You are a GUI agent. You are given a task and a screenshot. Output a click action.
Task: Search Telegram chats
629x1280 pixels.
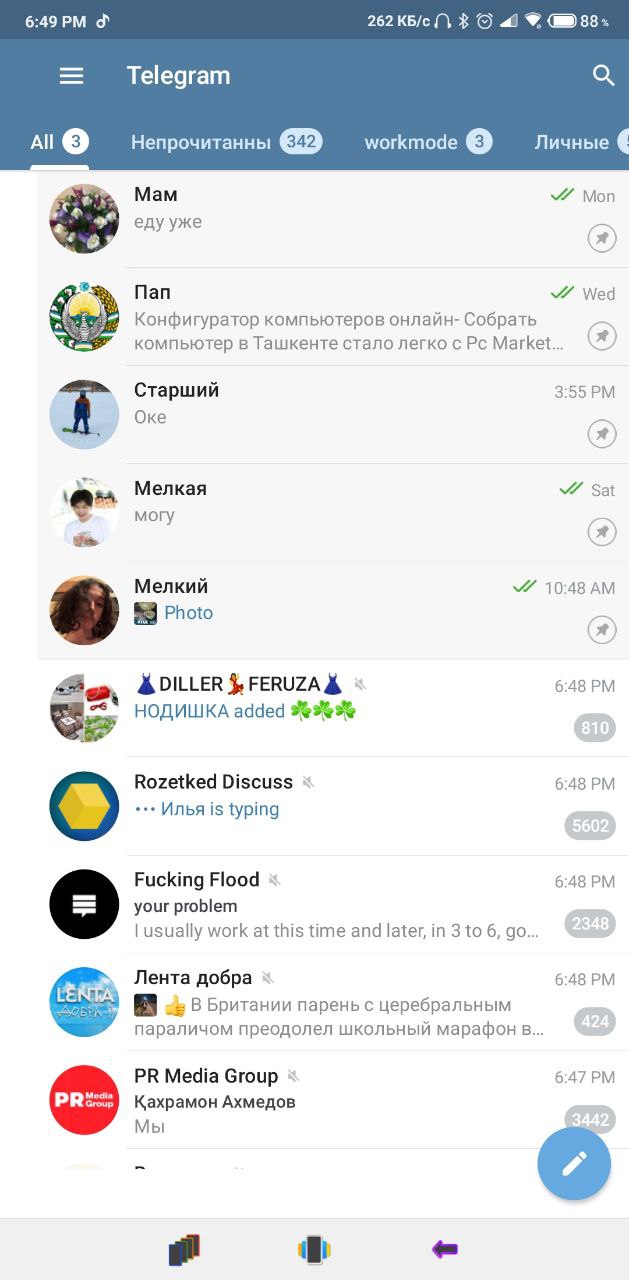pyautogui.click(x=603, y=76)
